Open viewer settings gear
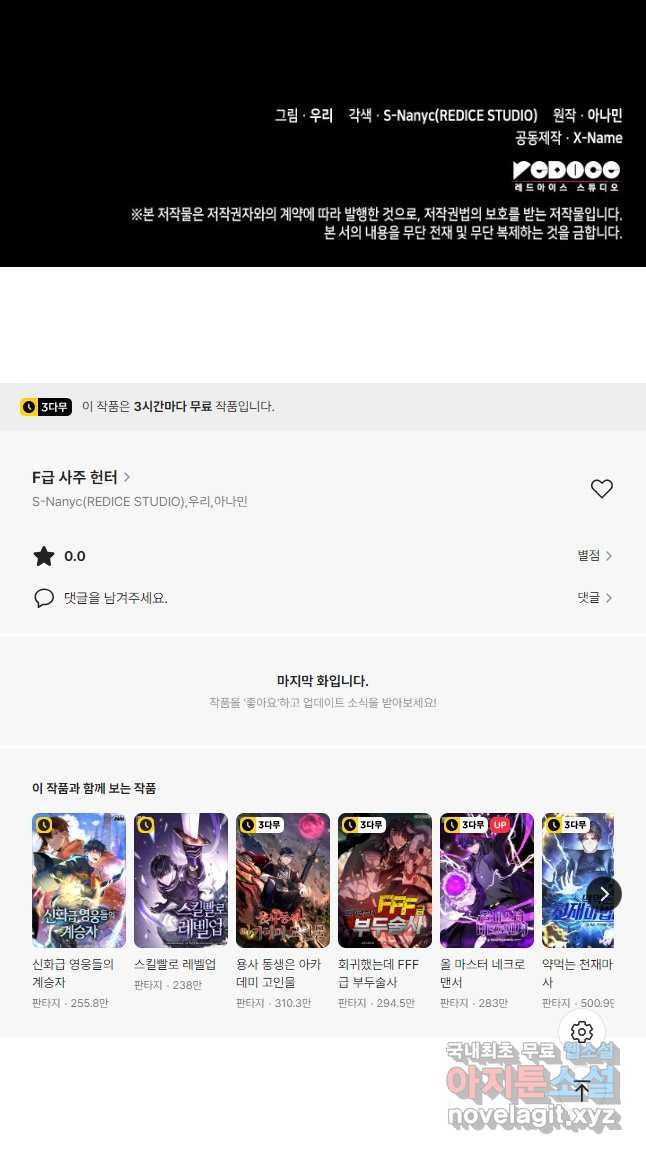646x1154 pixels. (582, 1032)
